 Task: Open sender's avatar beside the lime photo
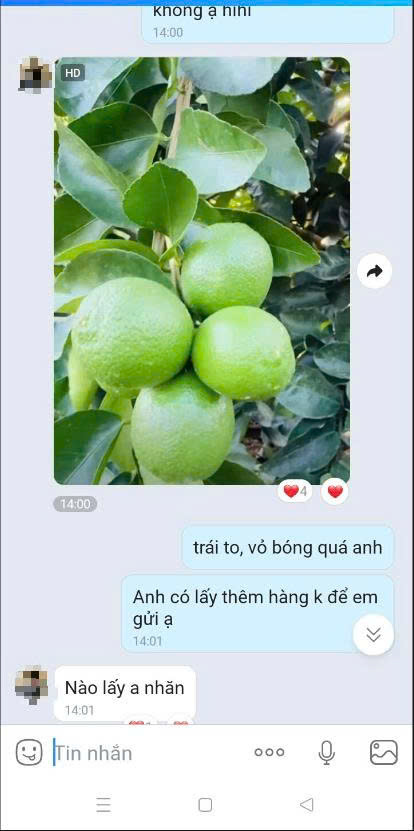point(36,75)
